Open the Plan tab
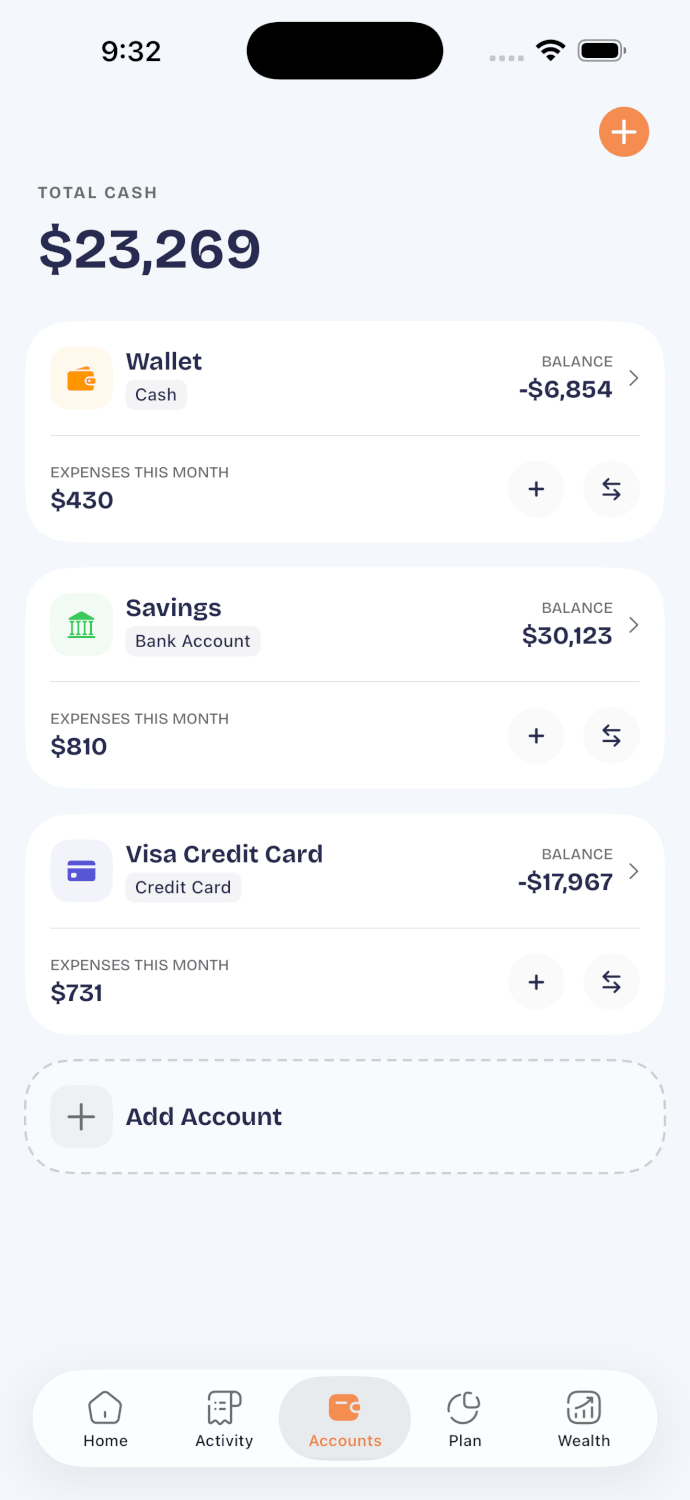This screenshot has height=1500, width=690. pyautogui.click(x=464, y=1419)
